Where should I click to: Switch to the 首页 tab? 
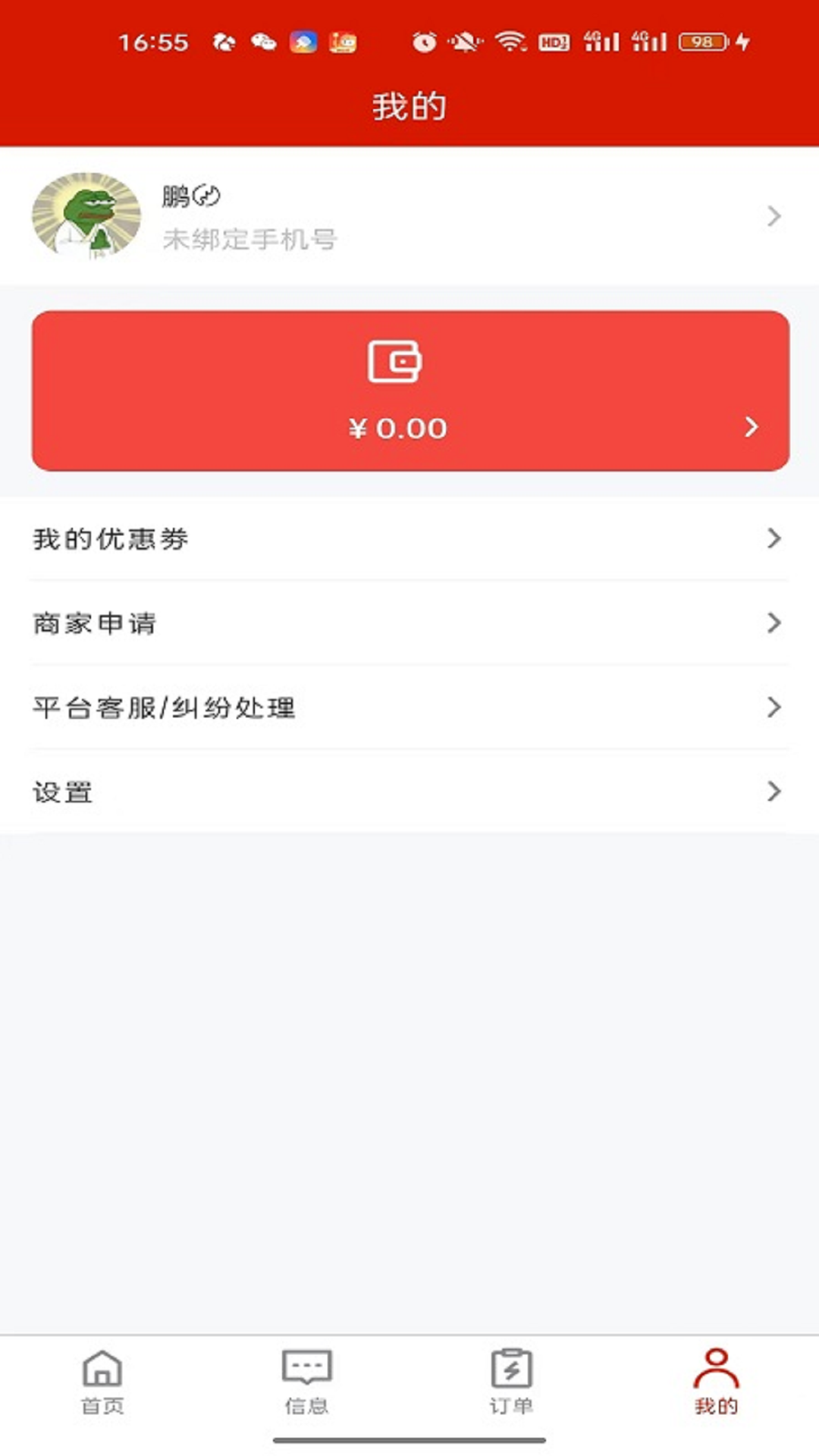[102, 1382]
